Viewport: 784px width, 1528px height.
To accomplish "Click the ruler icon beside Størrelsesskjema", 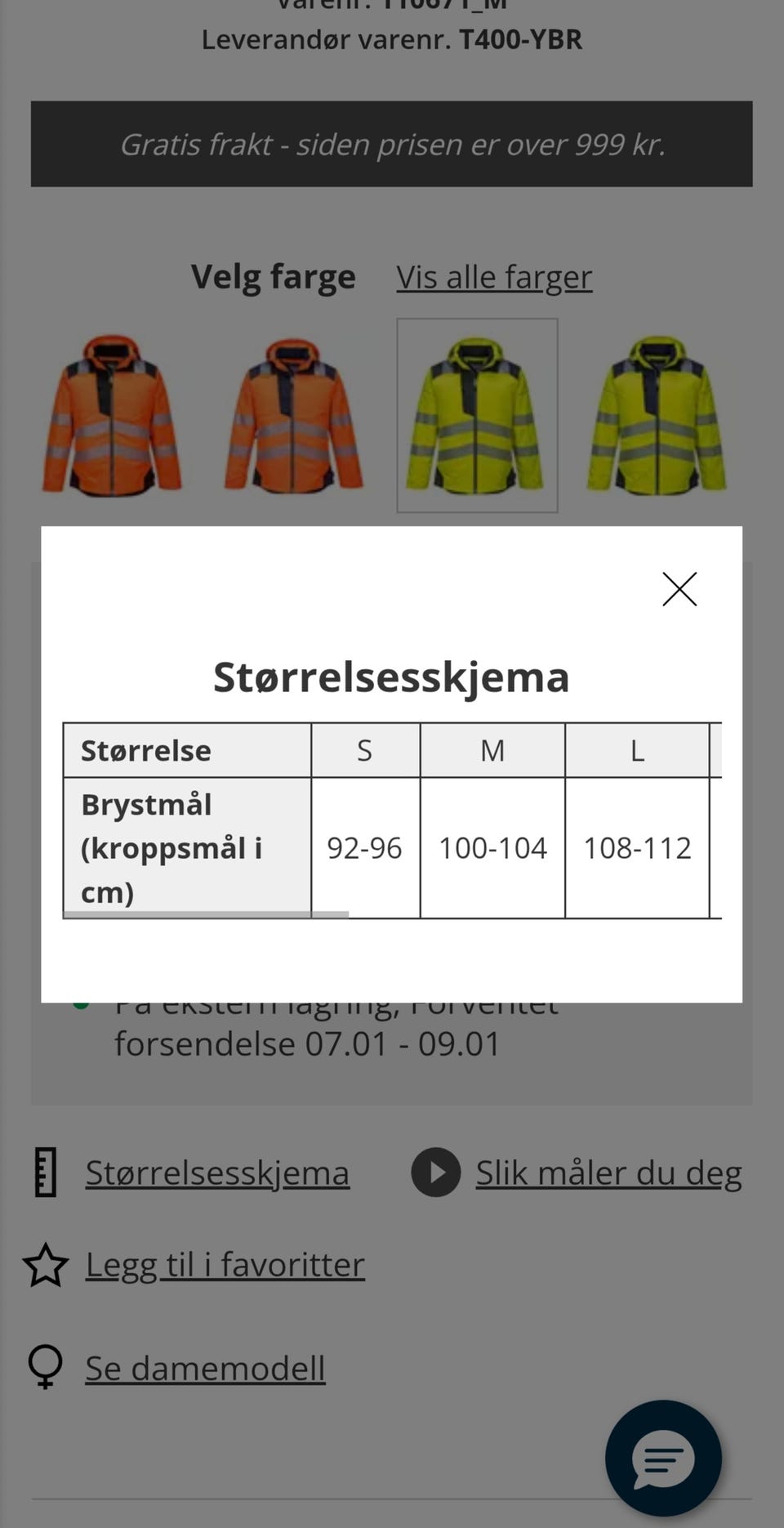I will tap(45, 1172).
